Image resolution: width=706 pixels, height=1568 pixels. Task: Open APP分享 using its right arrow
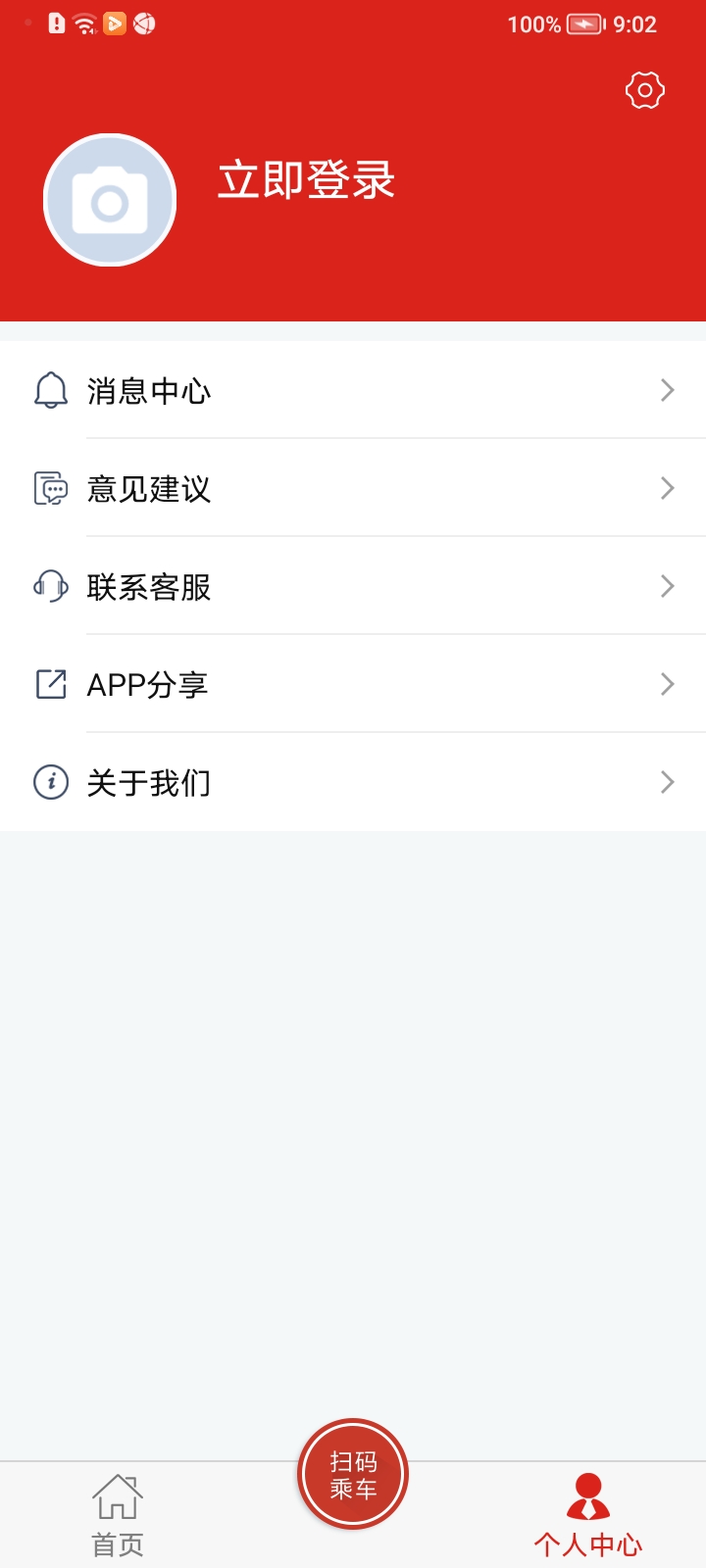(x=668, y=684)
